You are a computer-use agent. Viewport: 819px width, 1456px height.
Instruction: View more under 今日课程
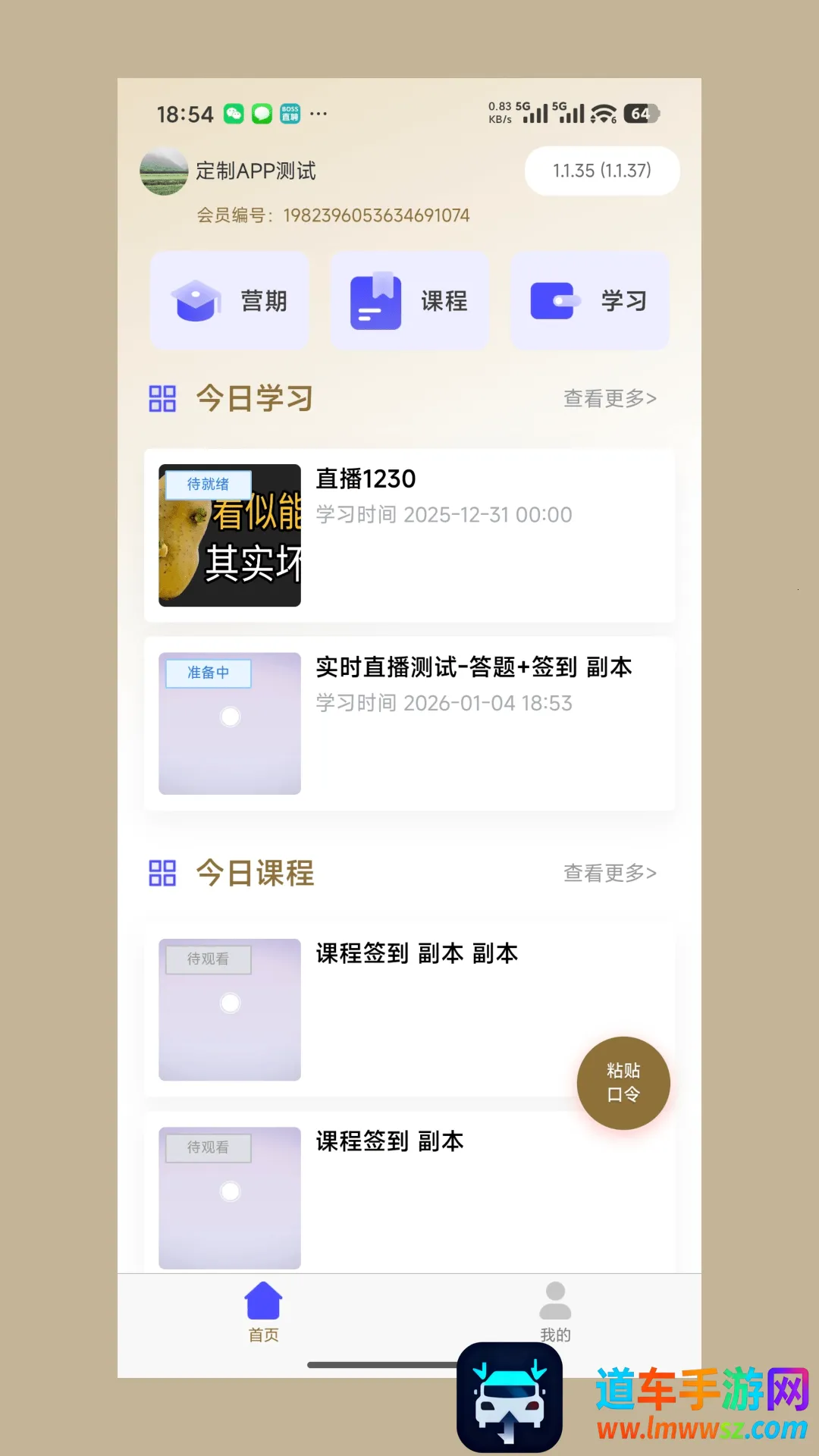(x=610, y=873)
